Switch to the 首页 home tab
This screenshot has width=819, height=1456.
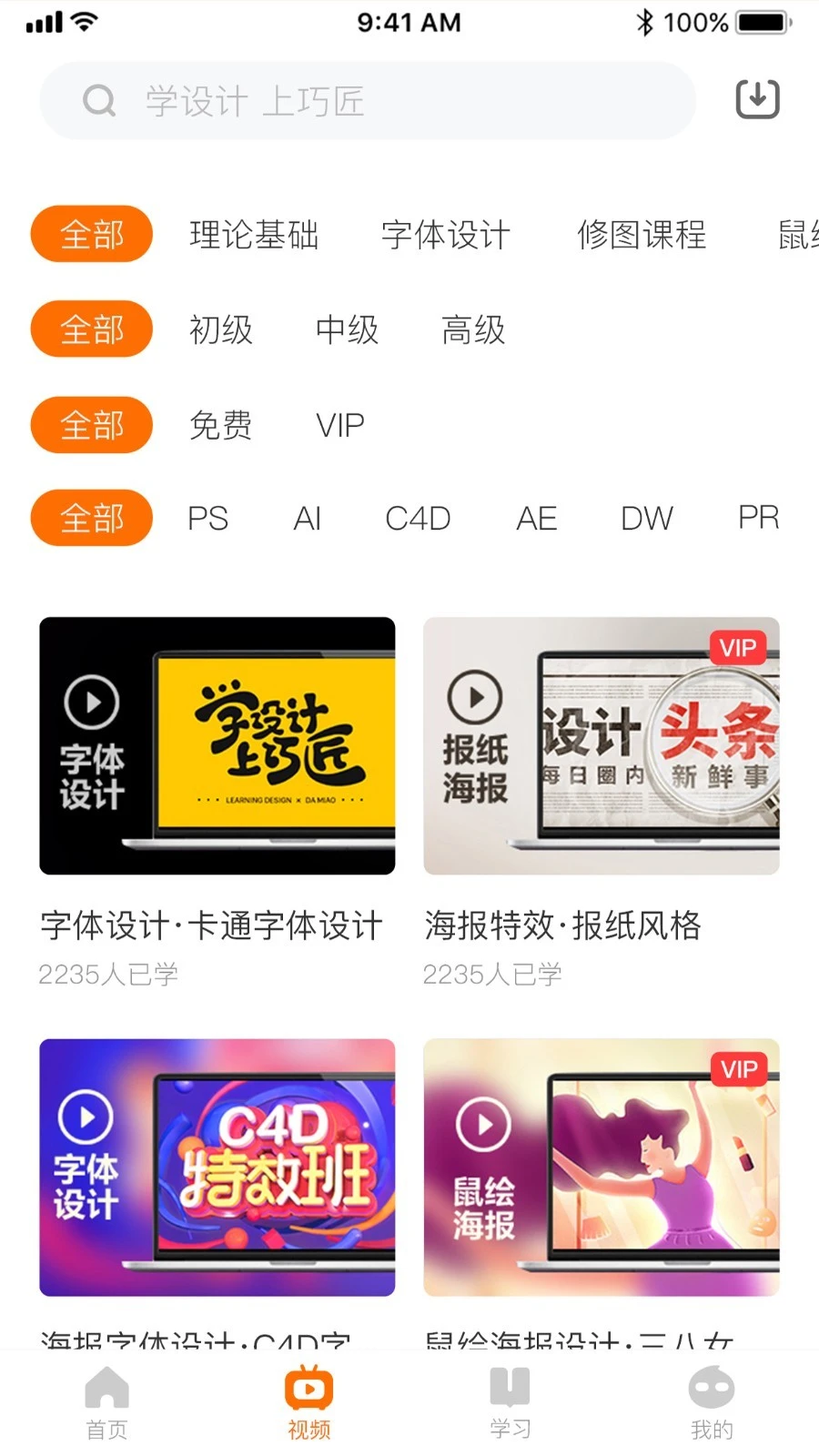tap(106, 1401)
